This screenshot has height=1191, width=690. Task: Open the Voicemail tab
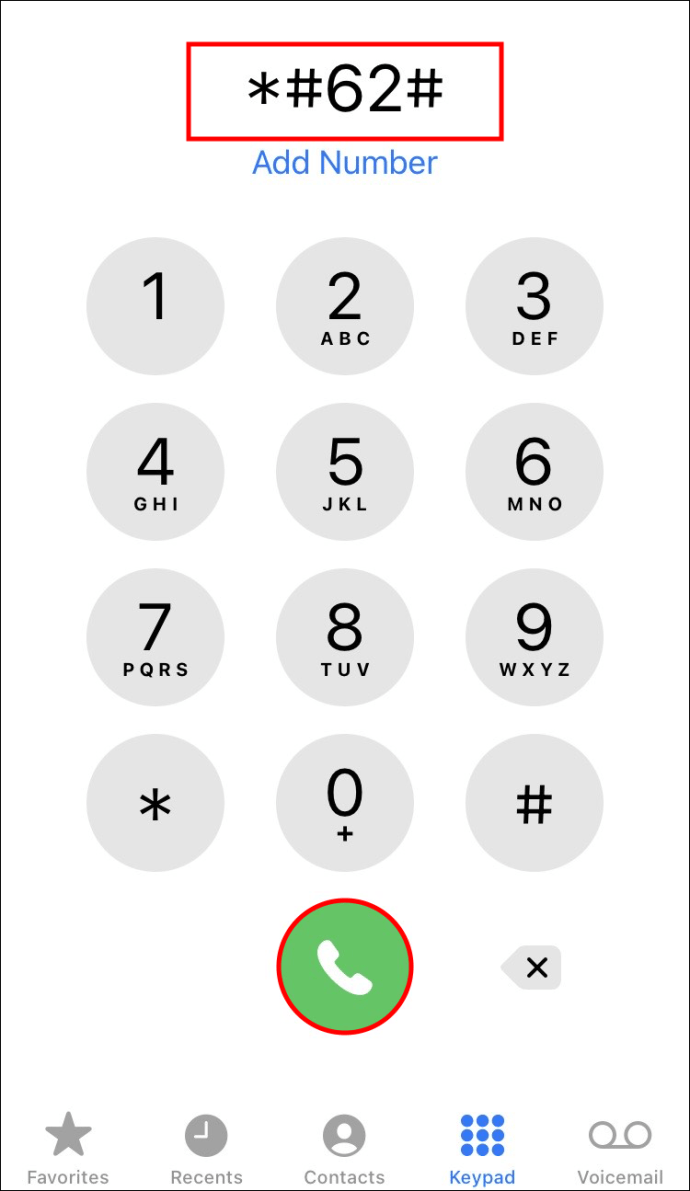[x=620, y=1148]
